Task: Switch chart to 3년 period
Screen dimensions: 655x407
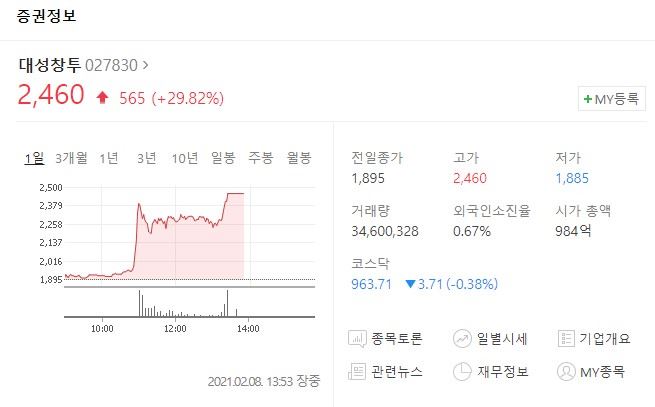Action: click(x=146, y=158)
